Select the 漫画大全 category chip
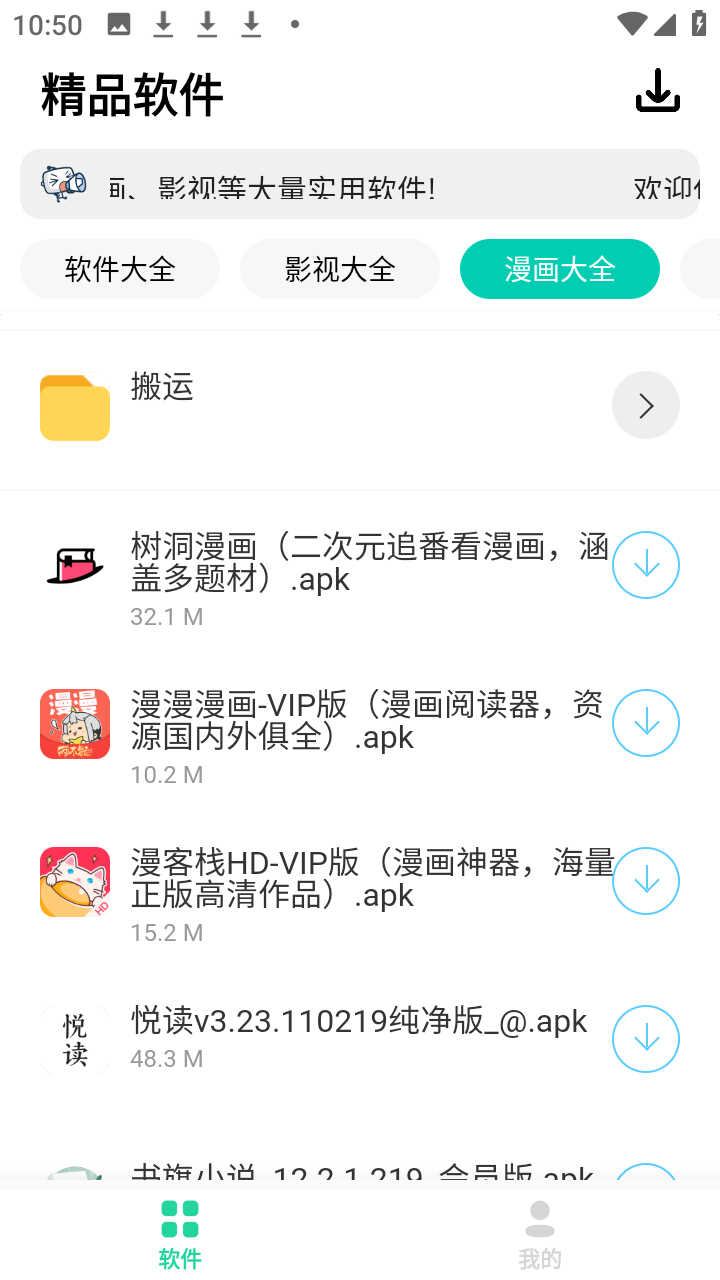 (559, 269)
